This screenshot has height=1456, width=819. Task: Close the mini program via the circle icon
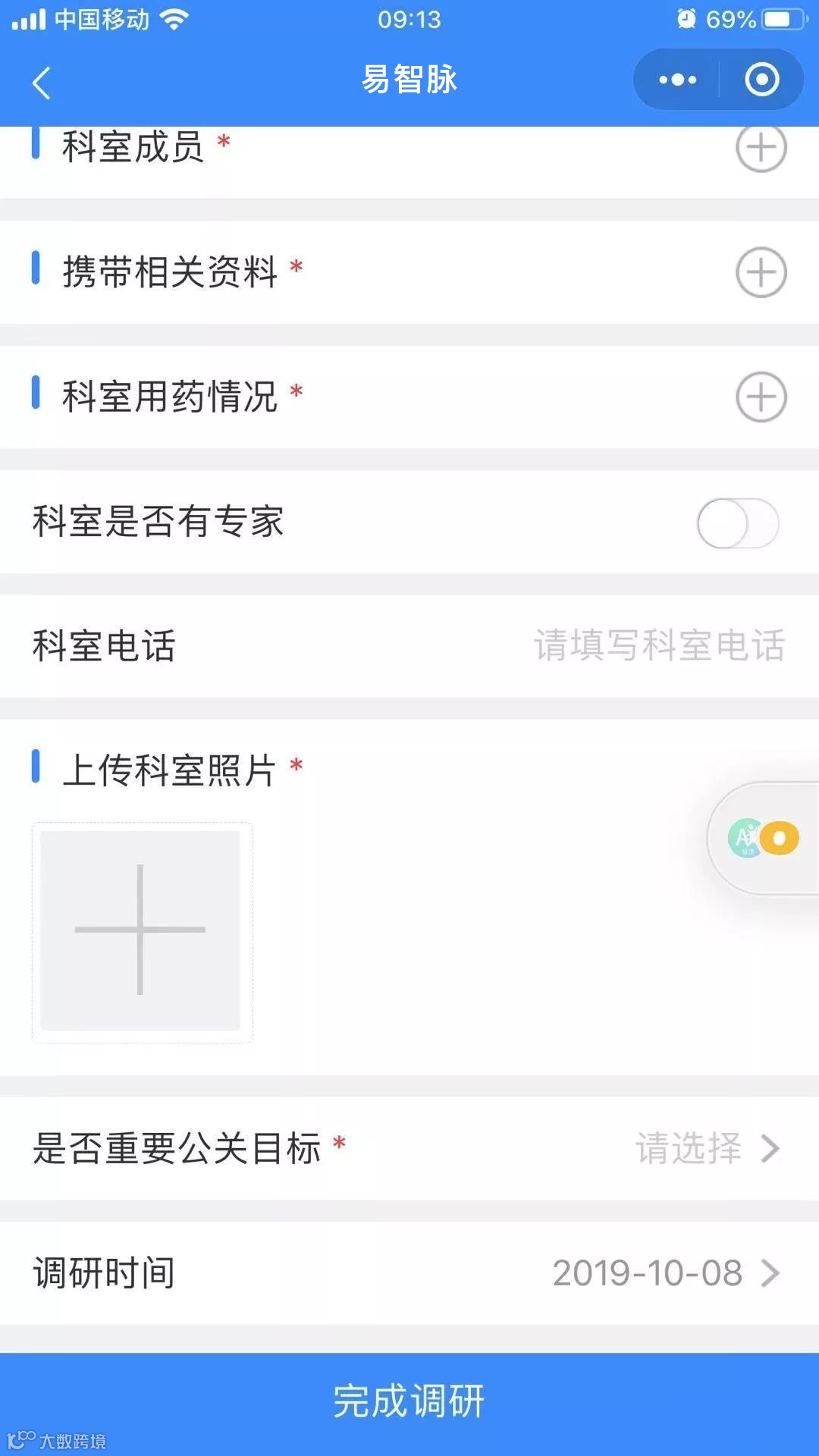761,80
